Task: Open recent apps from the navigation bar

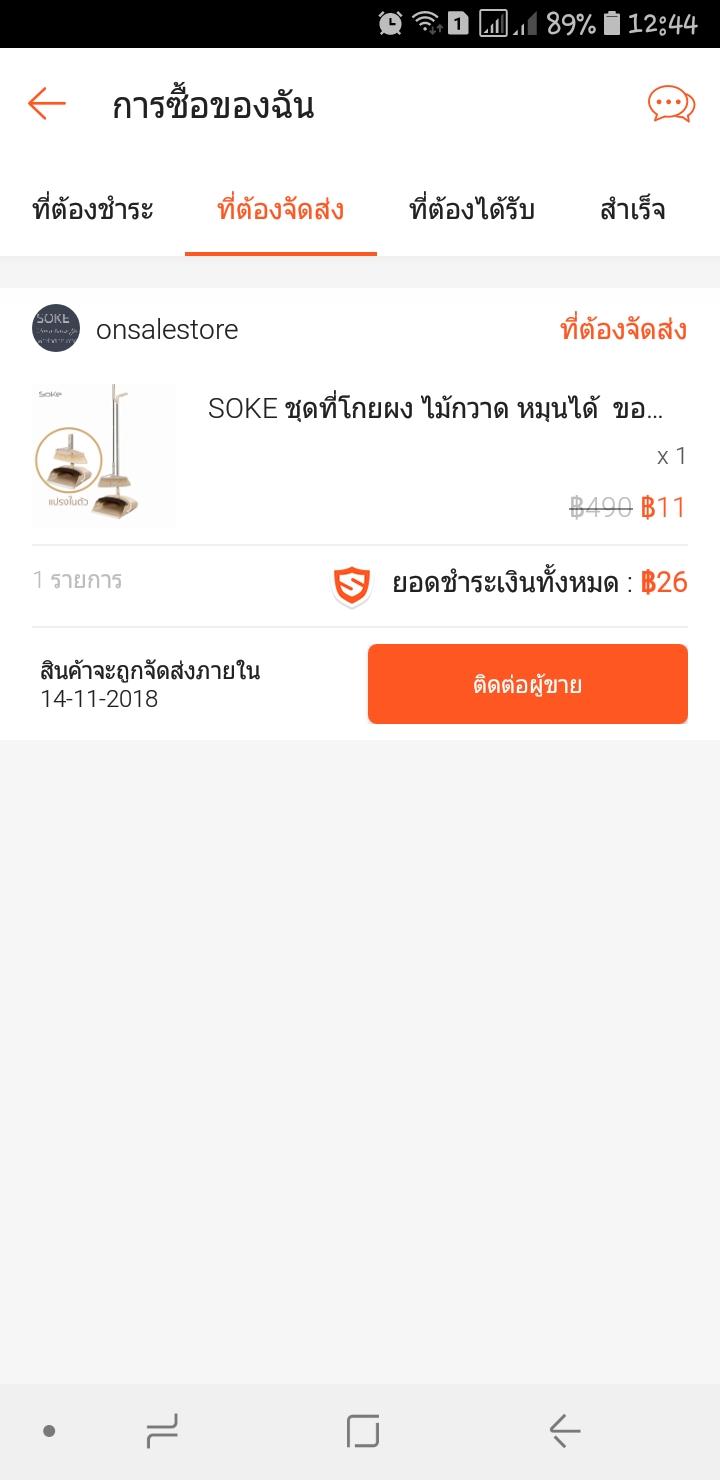Action: (x=162, y=1432)
